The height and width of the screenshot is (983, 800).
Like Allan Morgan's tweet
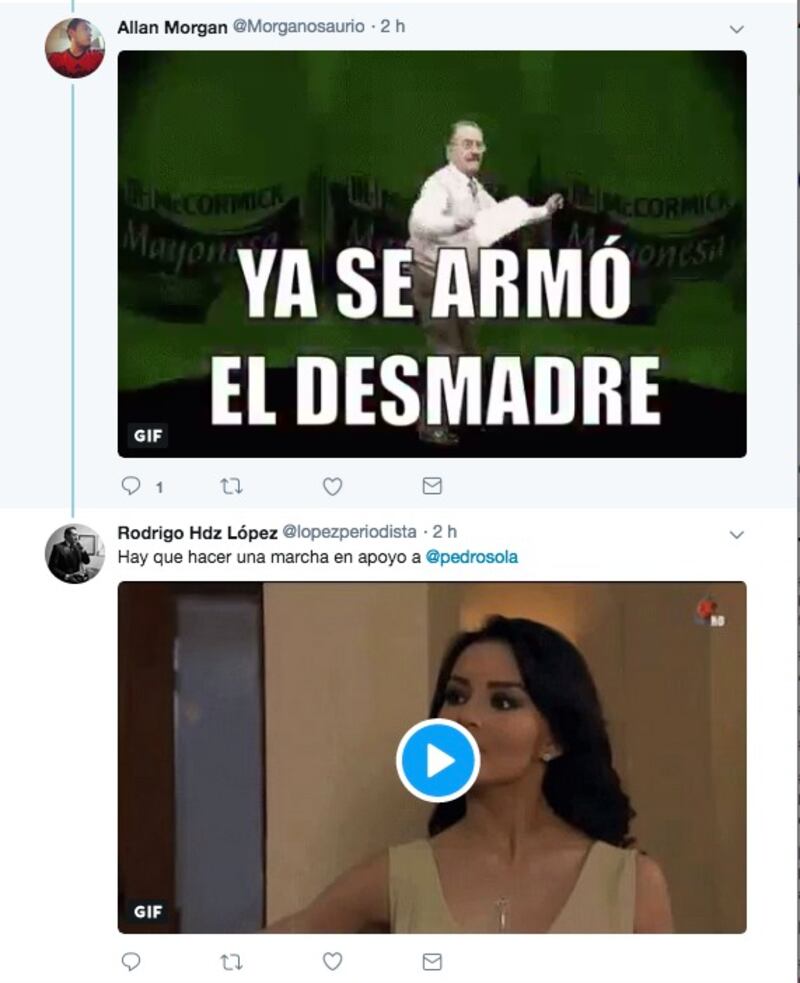point(332,486)
